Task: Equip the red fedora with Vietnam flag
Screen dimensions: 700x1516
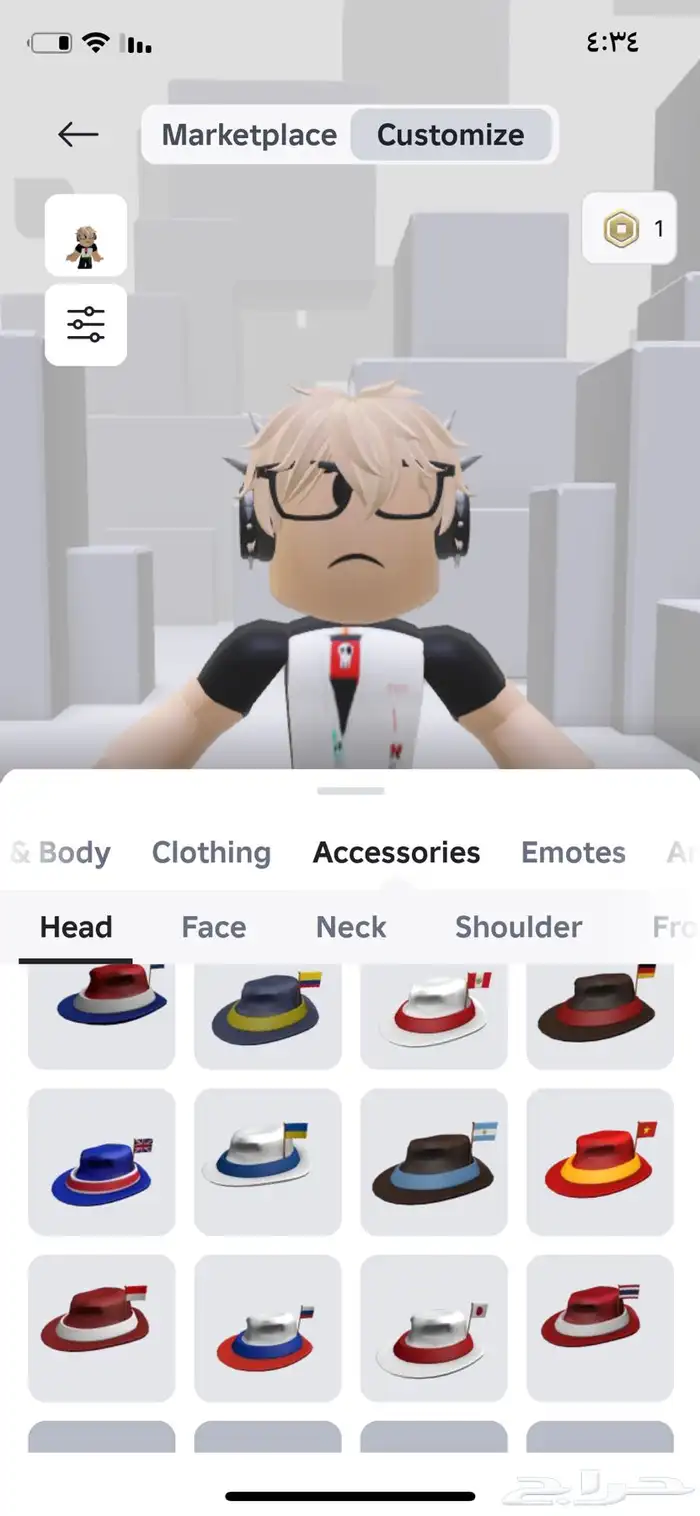Action: tap(600, 1162)
